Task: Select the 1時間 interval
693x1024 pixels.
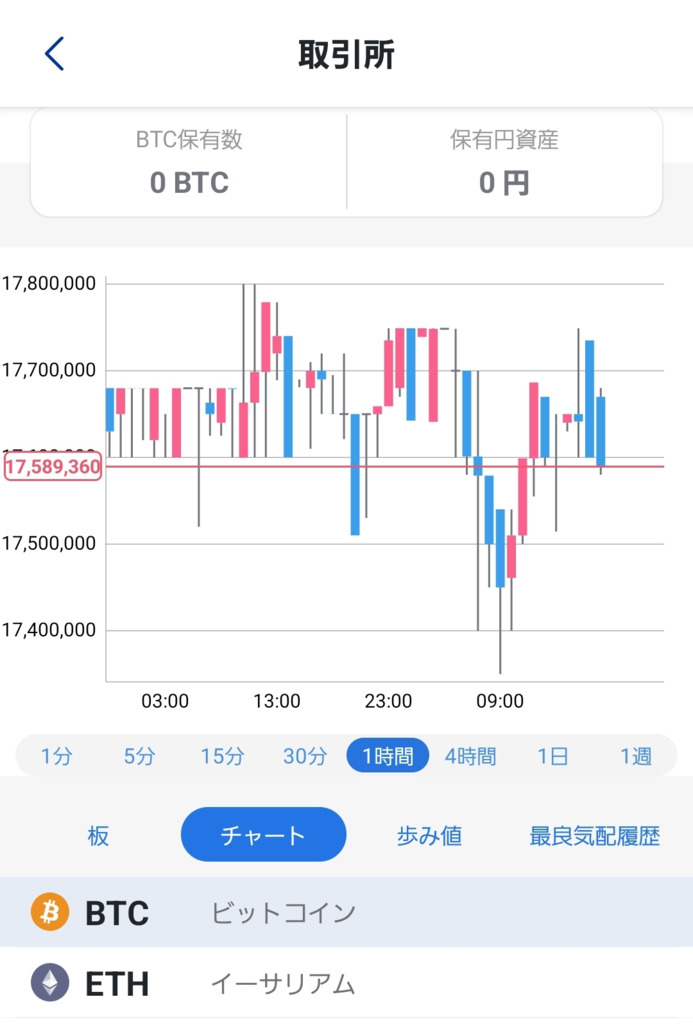Action: click(x=387, y=756)
